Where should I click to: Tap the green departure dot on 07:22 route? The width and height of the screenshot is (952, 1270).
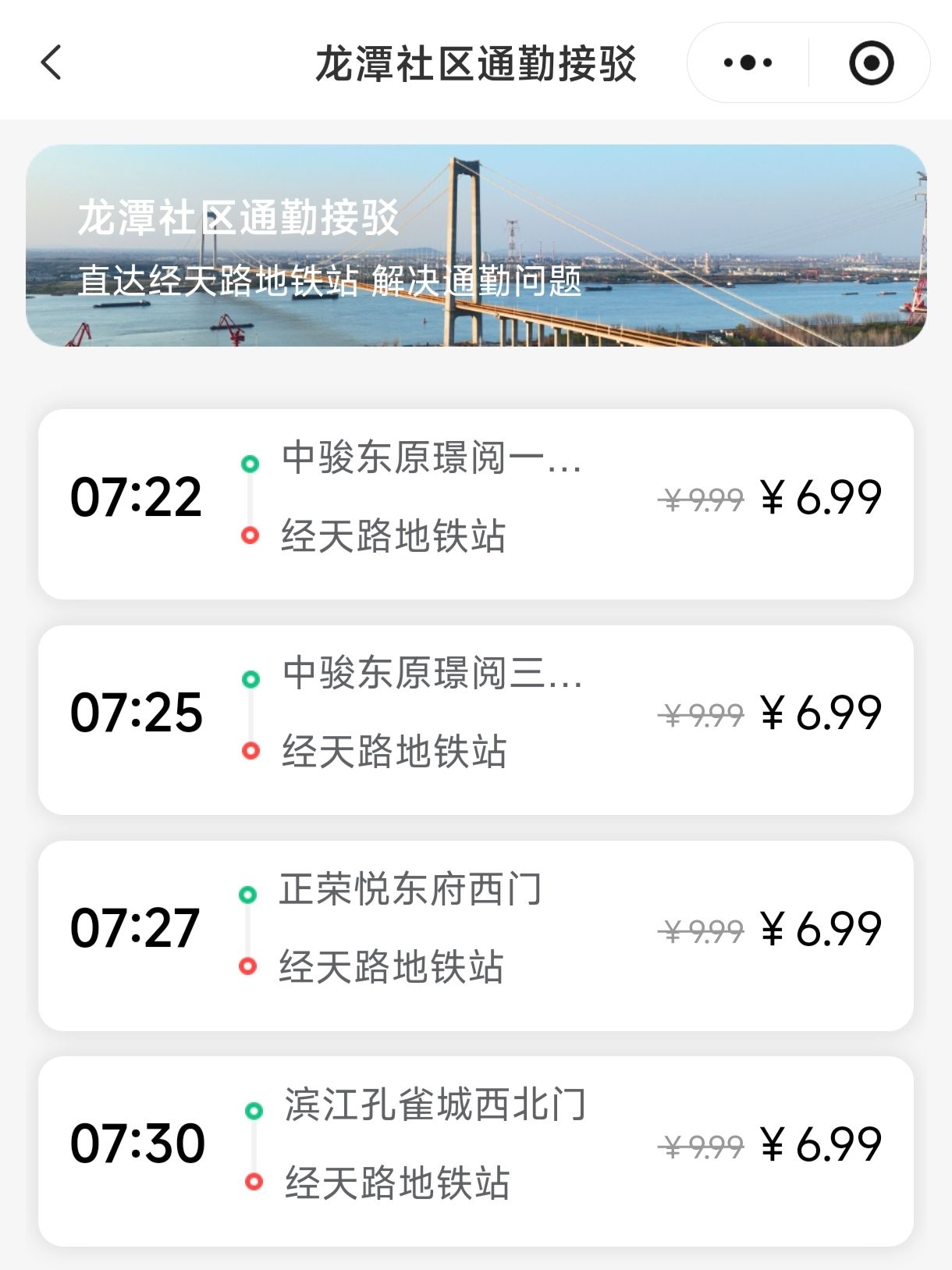coord(250,464)
